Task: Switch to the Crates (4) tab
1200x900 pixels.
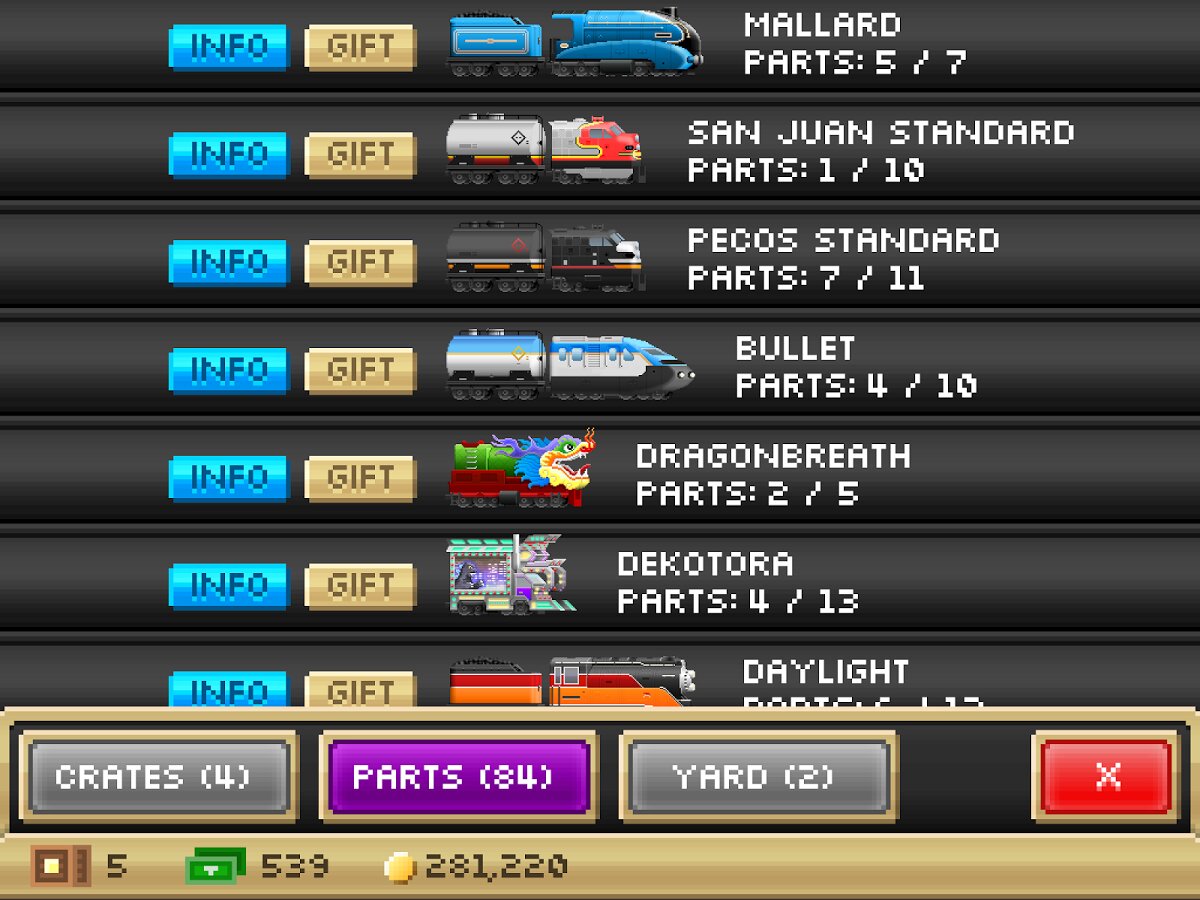Action: pos(159,777)
